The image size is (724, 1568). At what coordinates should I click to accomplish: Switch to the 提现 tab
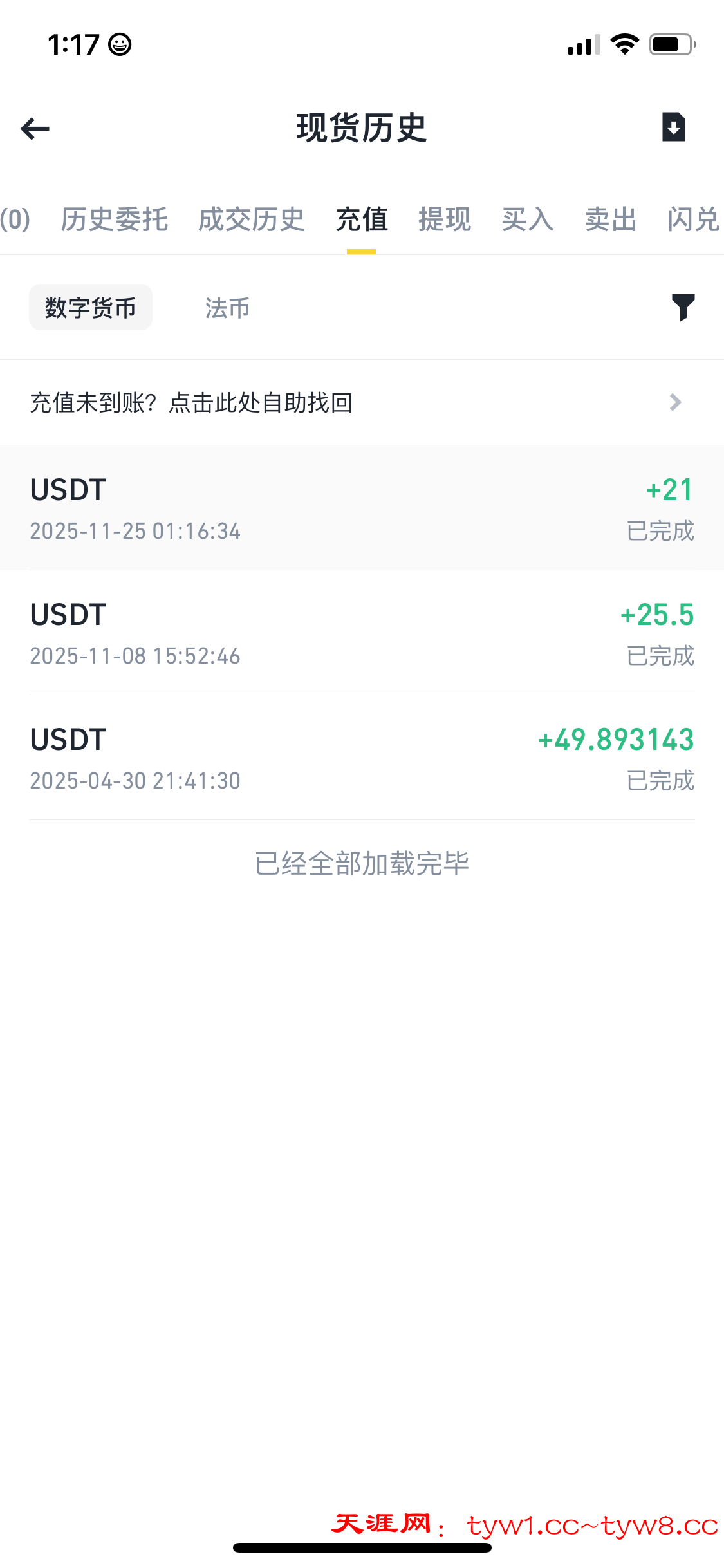(x=445, y=219)
